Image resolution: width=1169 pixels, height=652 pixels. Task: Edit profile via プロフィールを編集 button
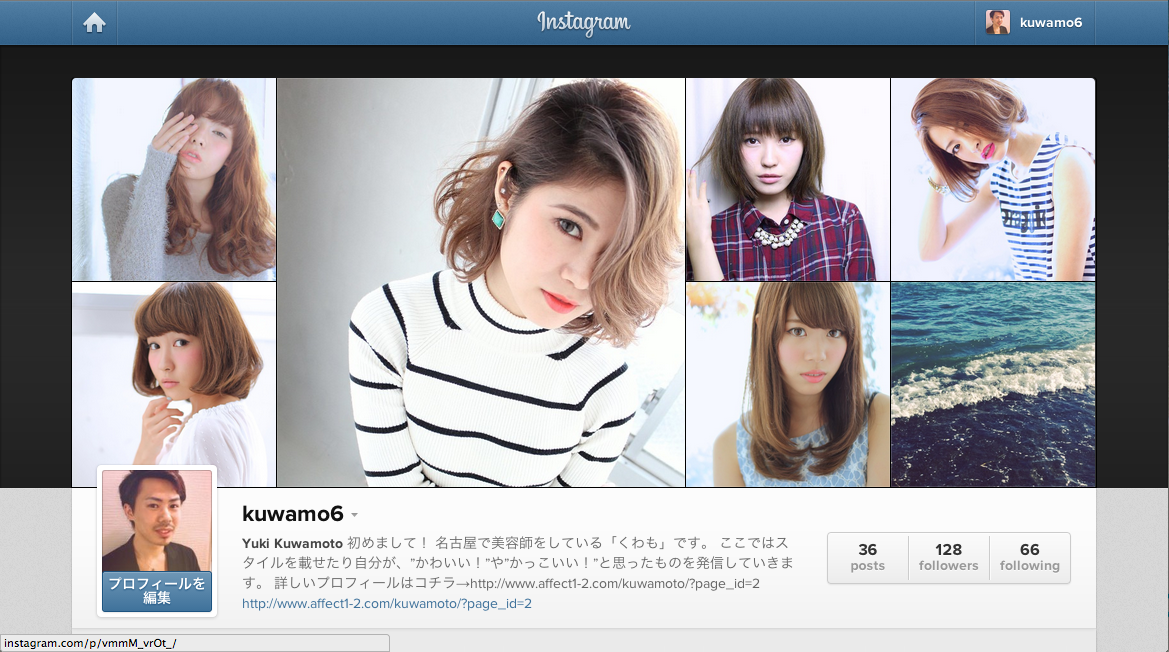point(157,591)
